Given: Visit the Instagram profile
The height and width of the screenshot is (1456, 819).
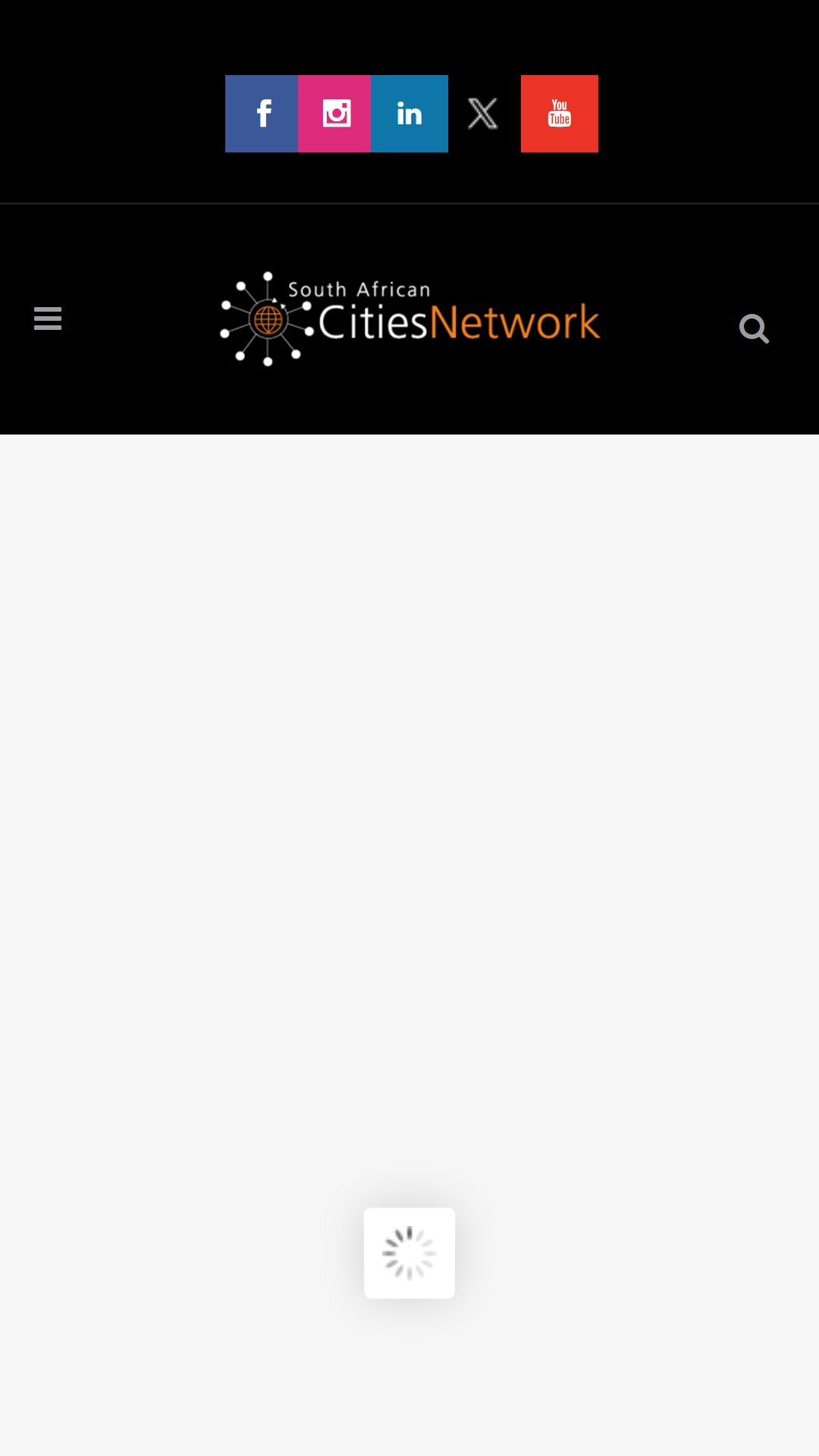Looking at the screenshot, I should coord(334,114).
